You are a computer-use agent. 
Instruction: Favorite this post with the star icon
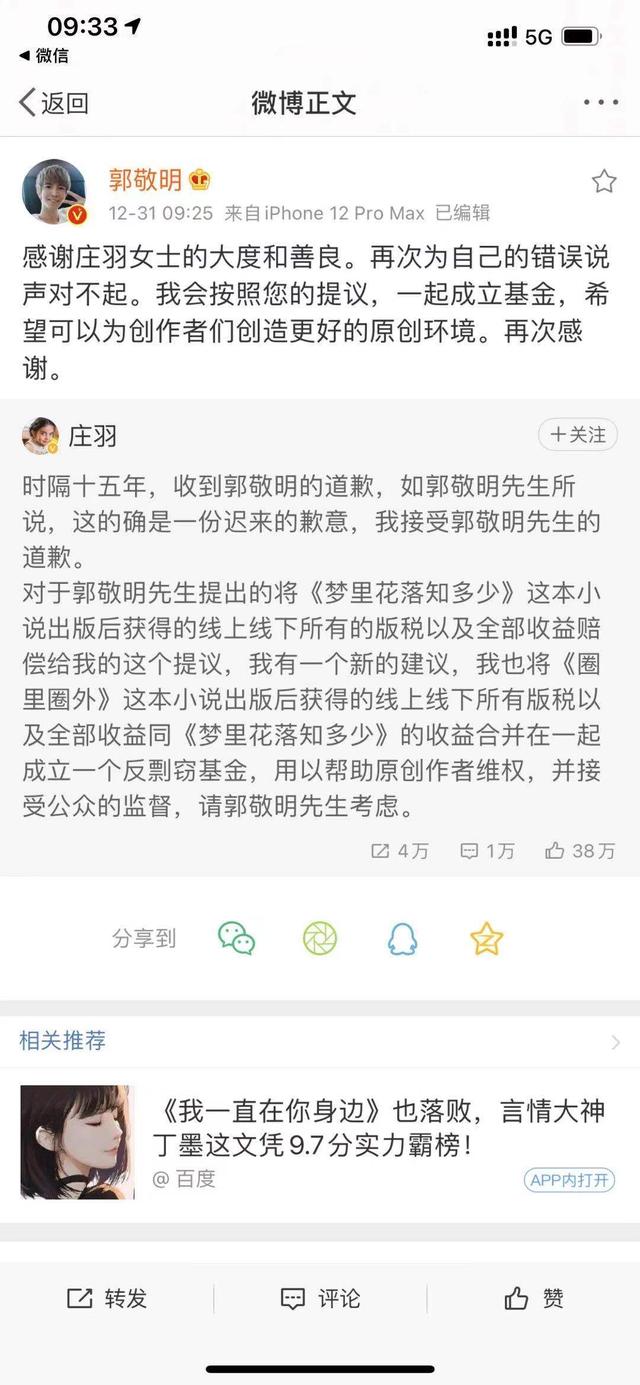(x=604, y=181)
